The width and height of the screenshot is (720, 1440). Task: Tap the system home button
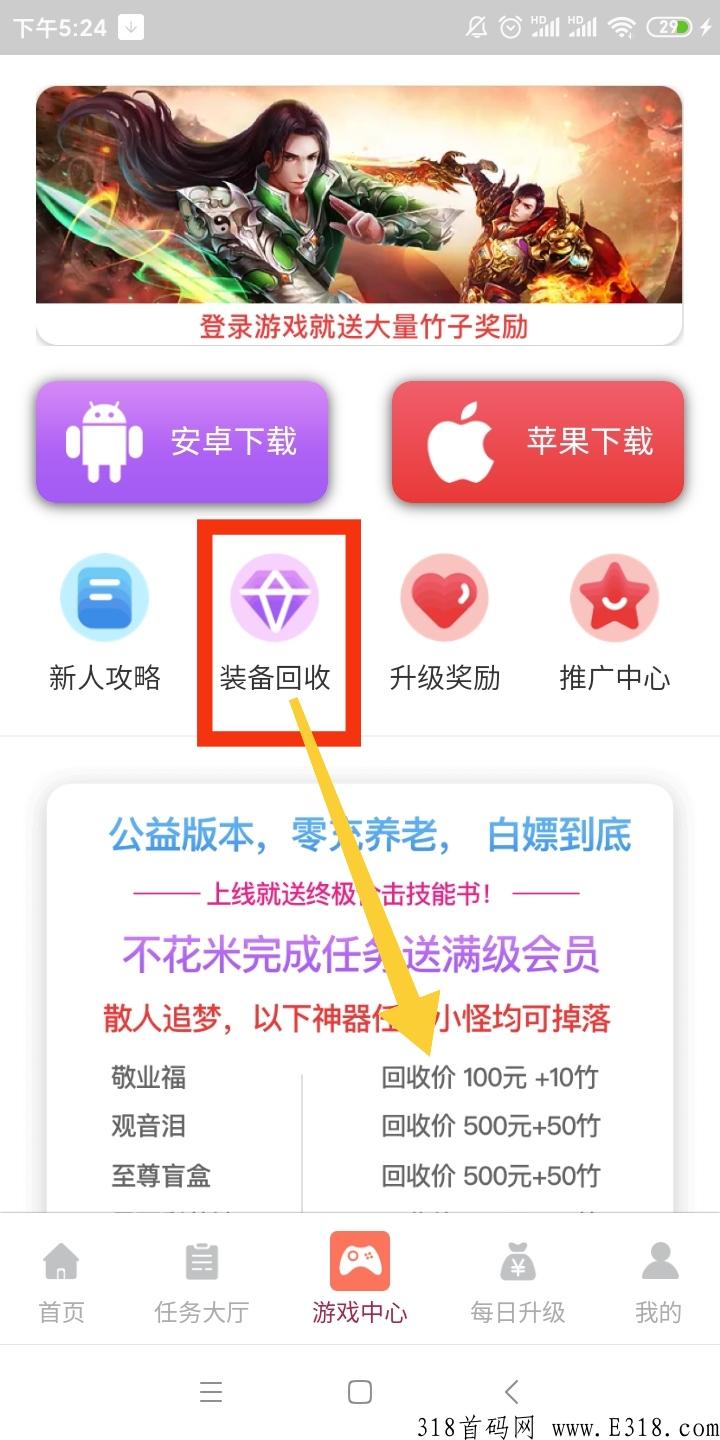click(360, 1391)
